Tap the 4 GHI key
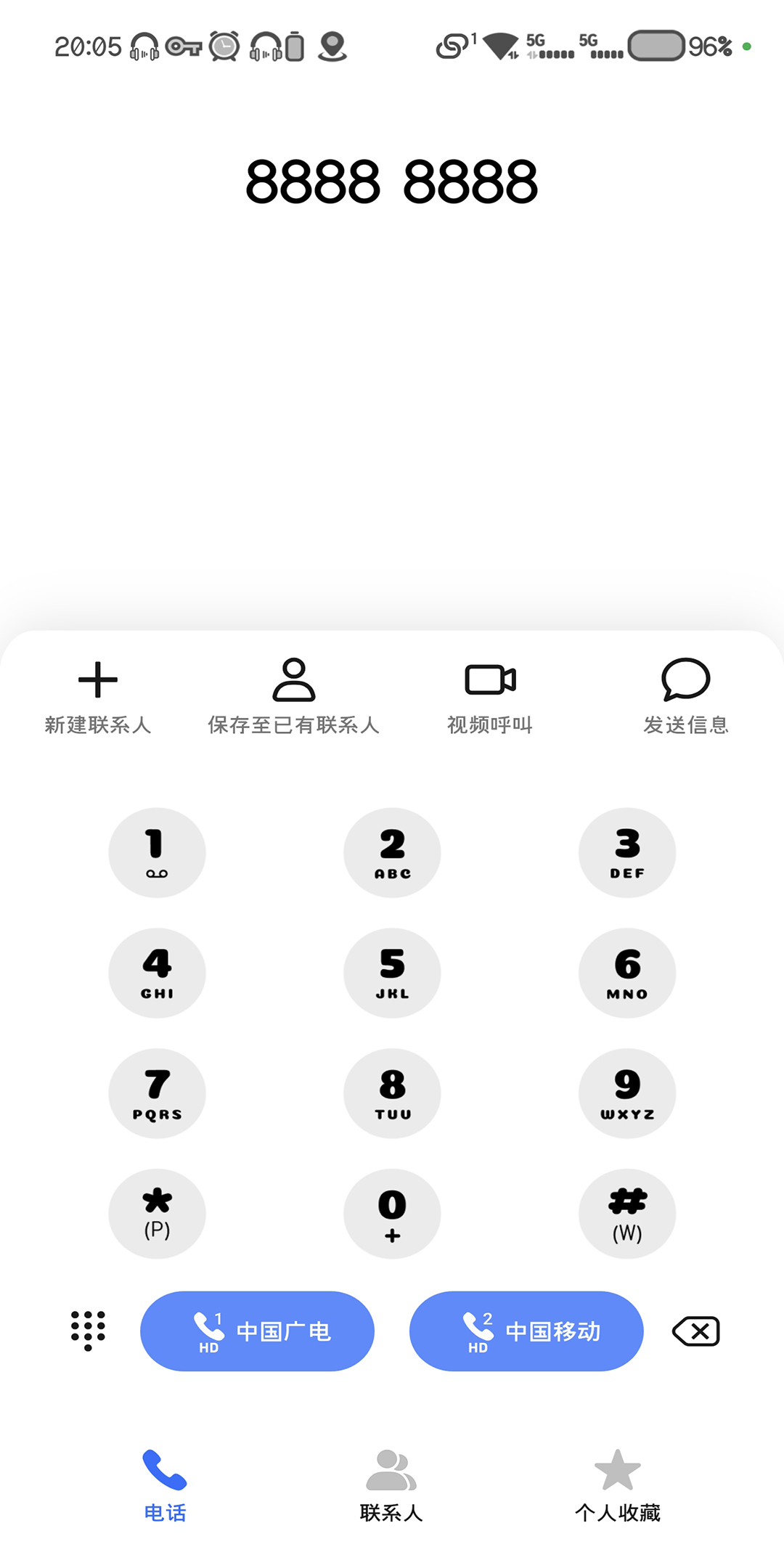 (157, 973)
